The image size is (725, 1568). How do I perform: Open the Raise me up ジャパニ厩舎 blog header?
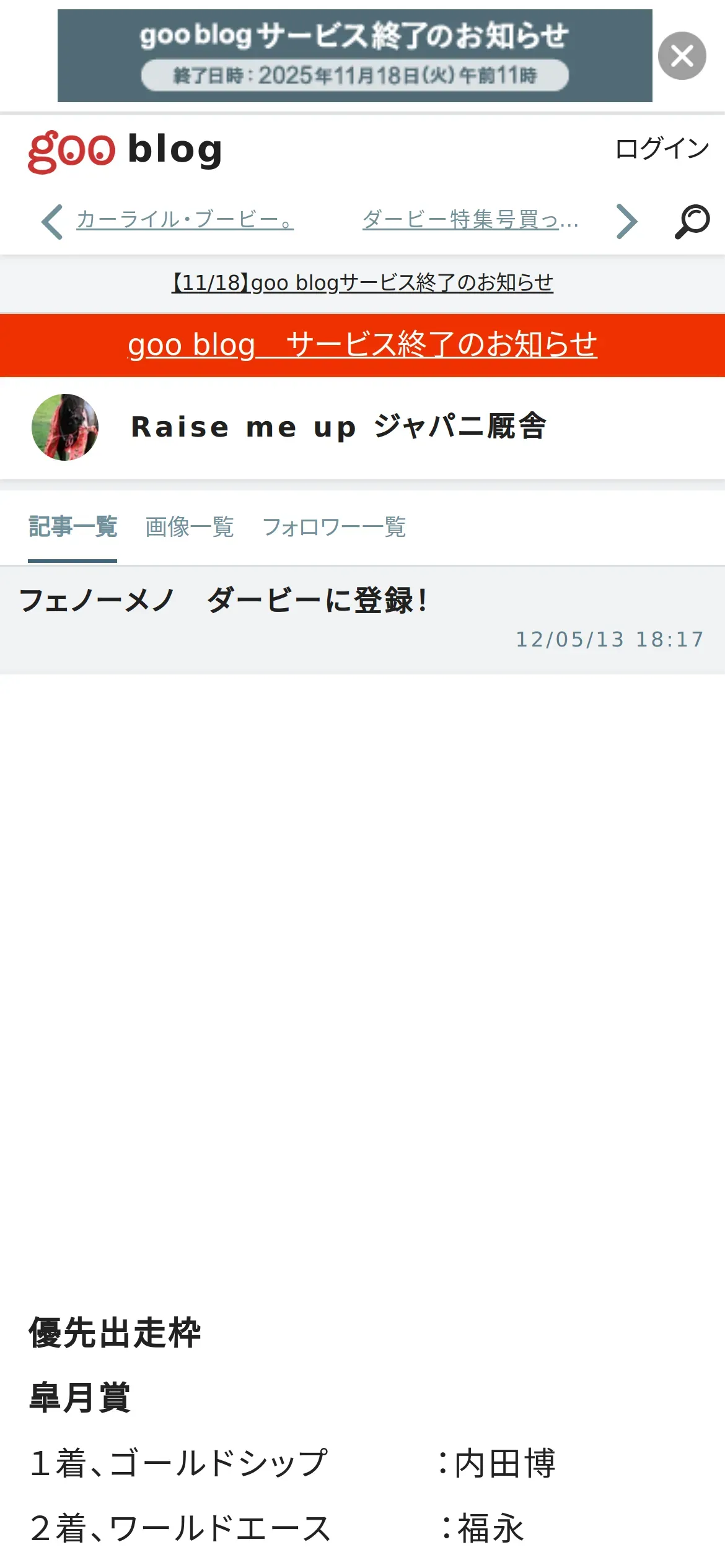[x=338, y=427]
